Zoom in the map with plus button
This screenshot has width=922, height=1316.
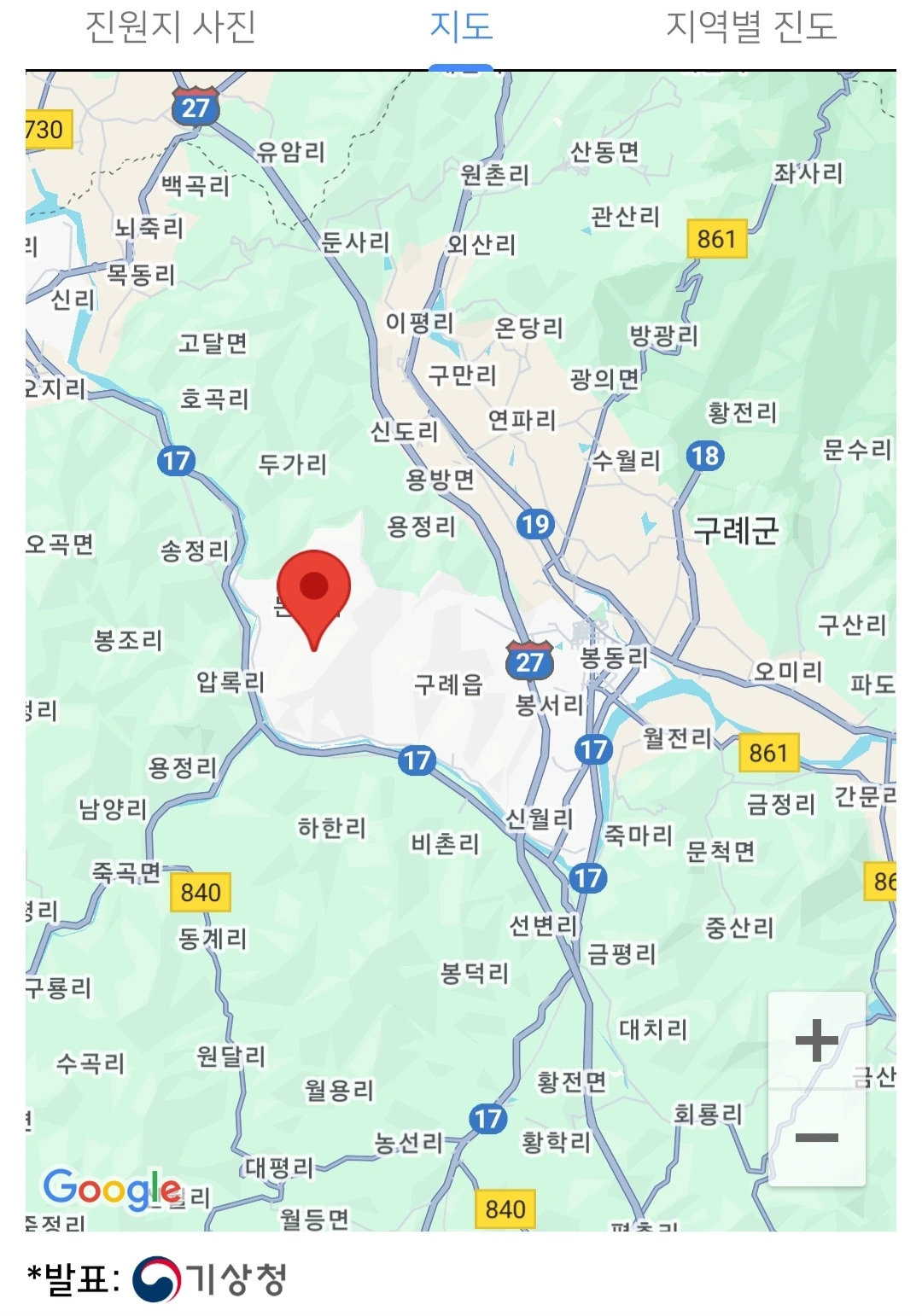click(x=817, y=1040)
